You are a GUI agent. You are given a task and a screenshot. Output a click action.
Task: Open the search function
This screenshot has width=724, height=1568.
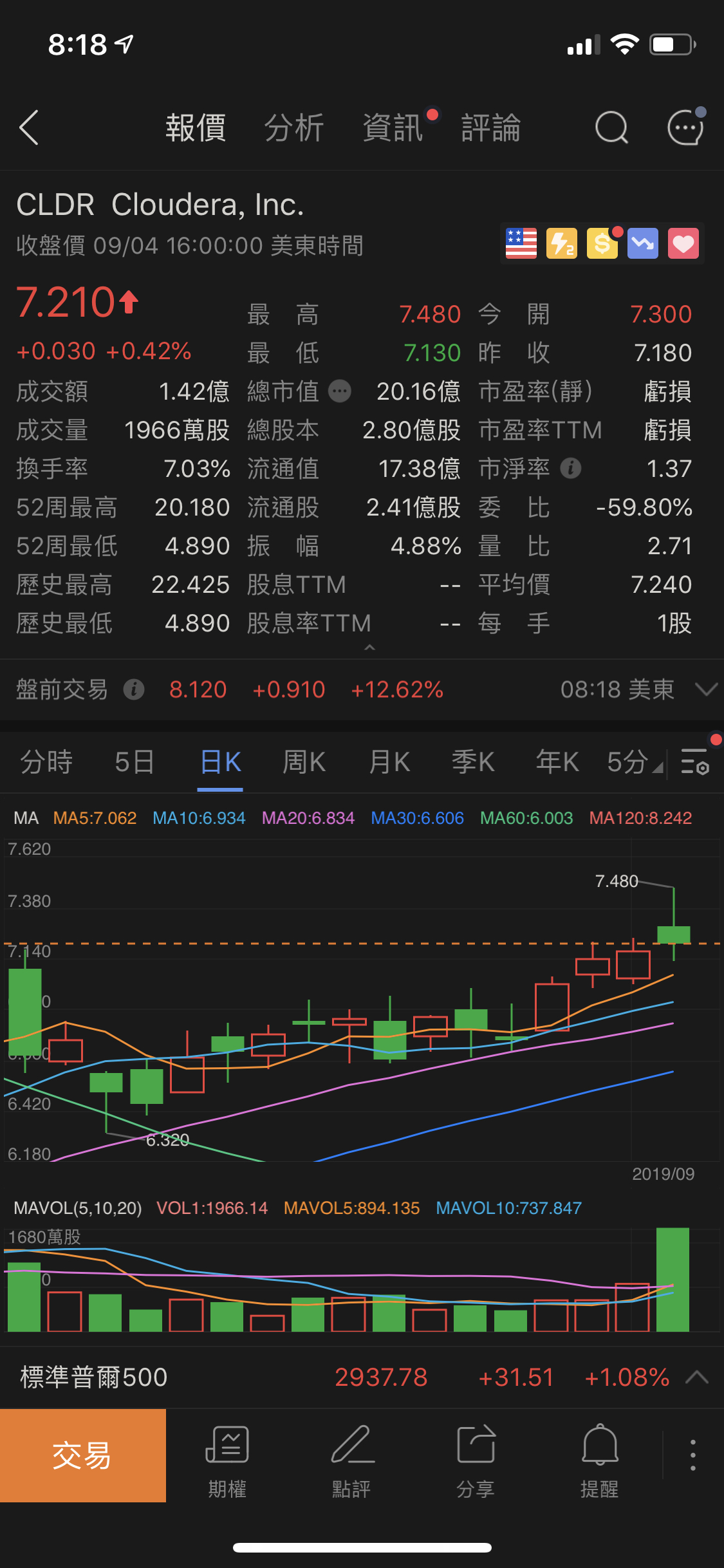(x=610, y=127)
